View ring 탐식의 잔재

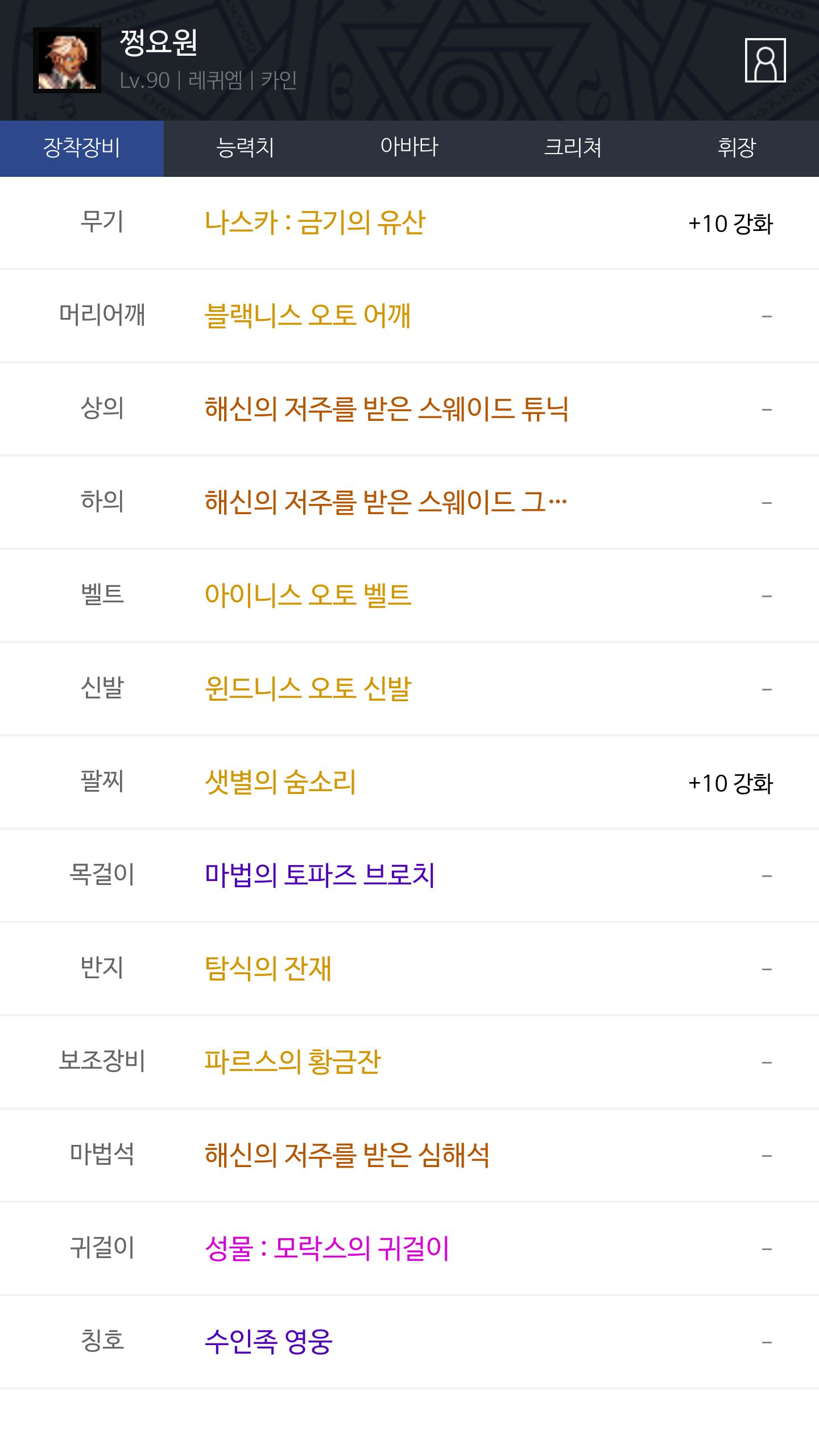pyautogui.click(x=268, y=969)
